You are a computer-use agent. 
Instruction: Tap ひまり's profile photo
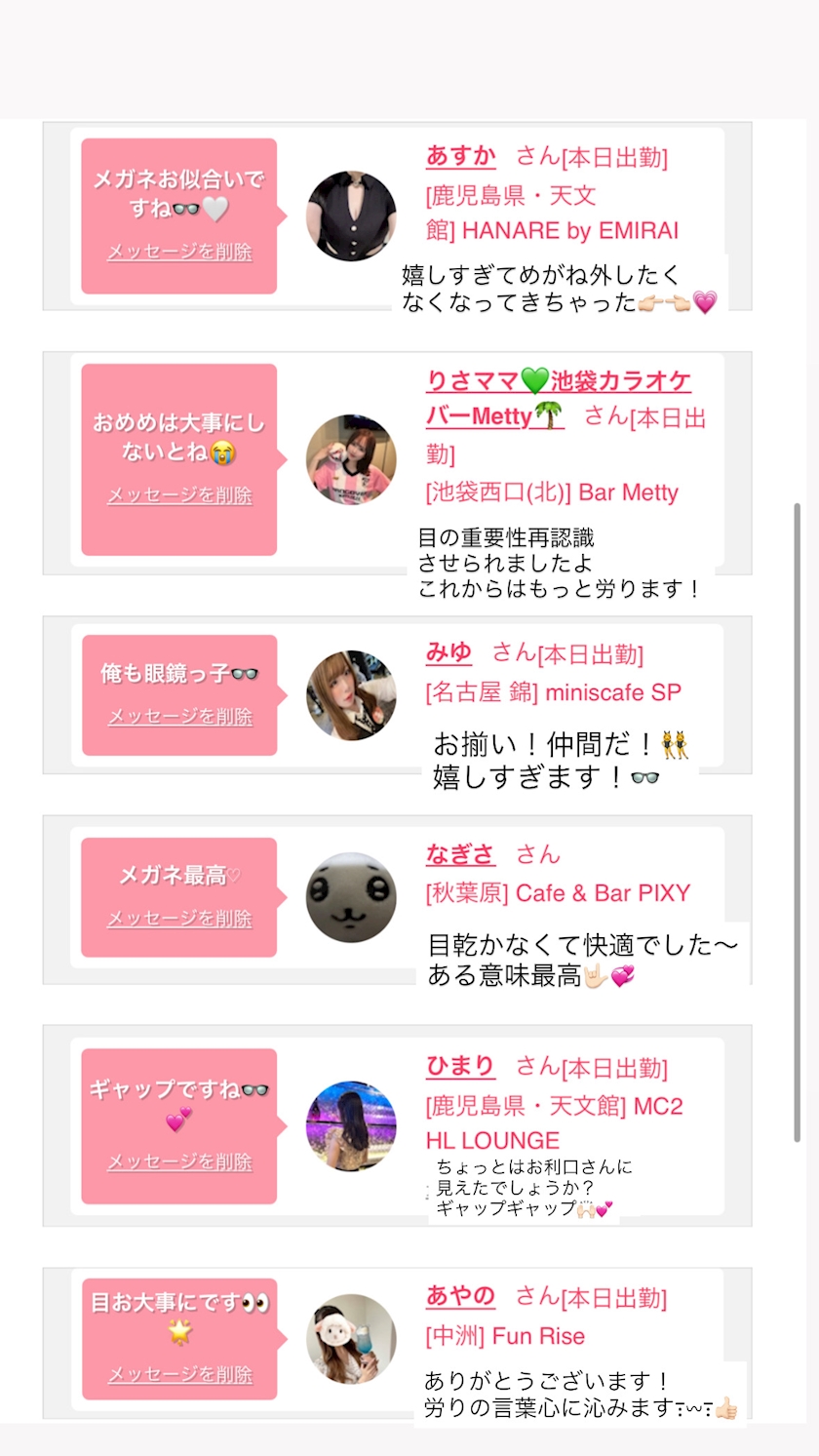pos(351,1125)
